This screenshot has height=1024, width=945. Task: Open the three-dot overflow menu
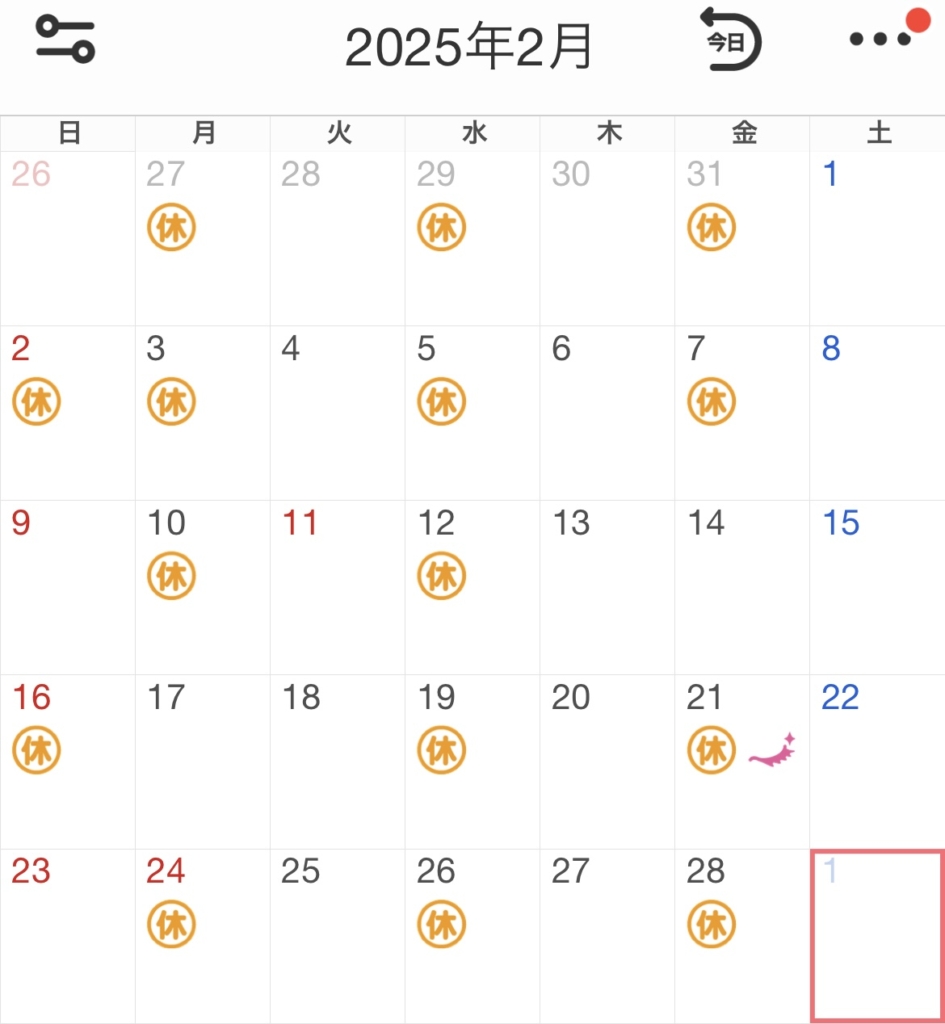880,40
